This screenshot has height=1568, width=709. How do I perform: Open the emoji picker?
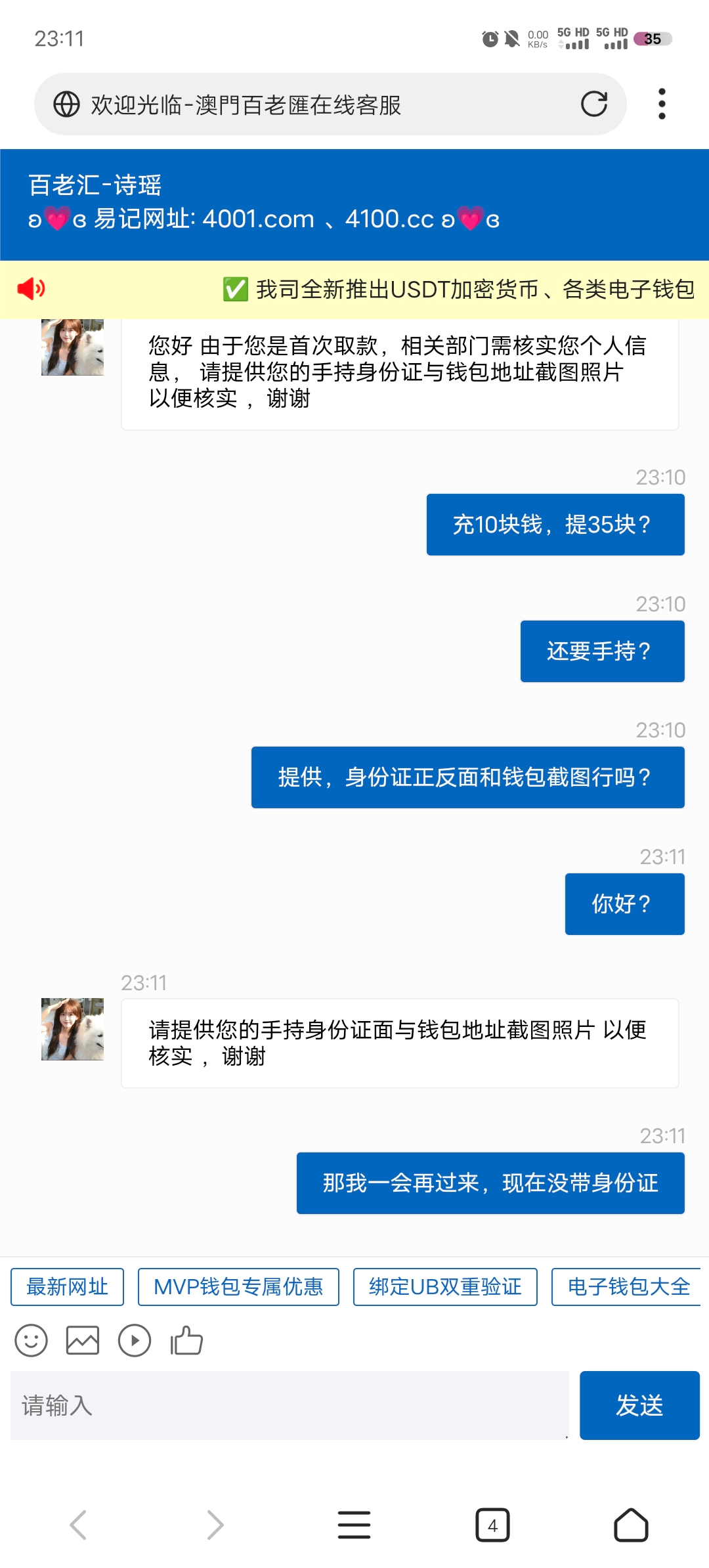point(32,1340)
